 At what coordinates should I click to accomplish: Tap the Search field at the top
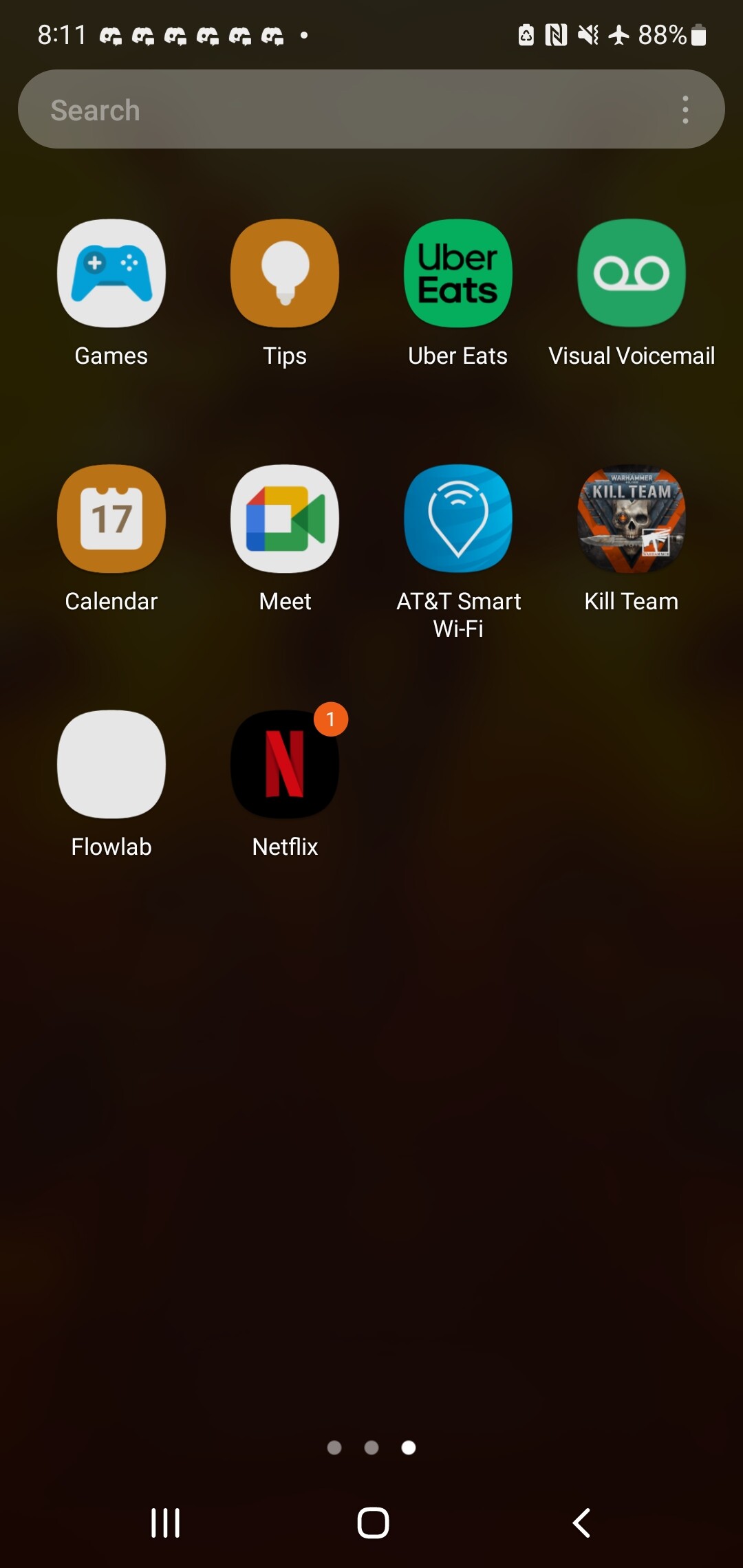371,109
